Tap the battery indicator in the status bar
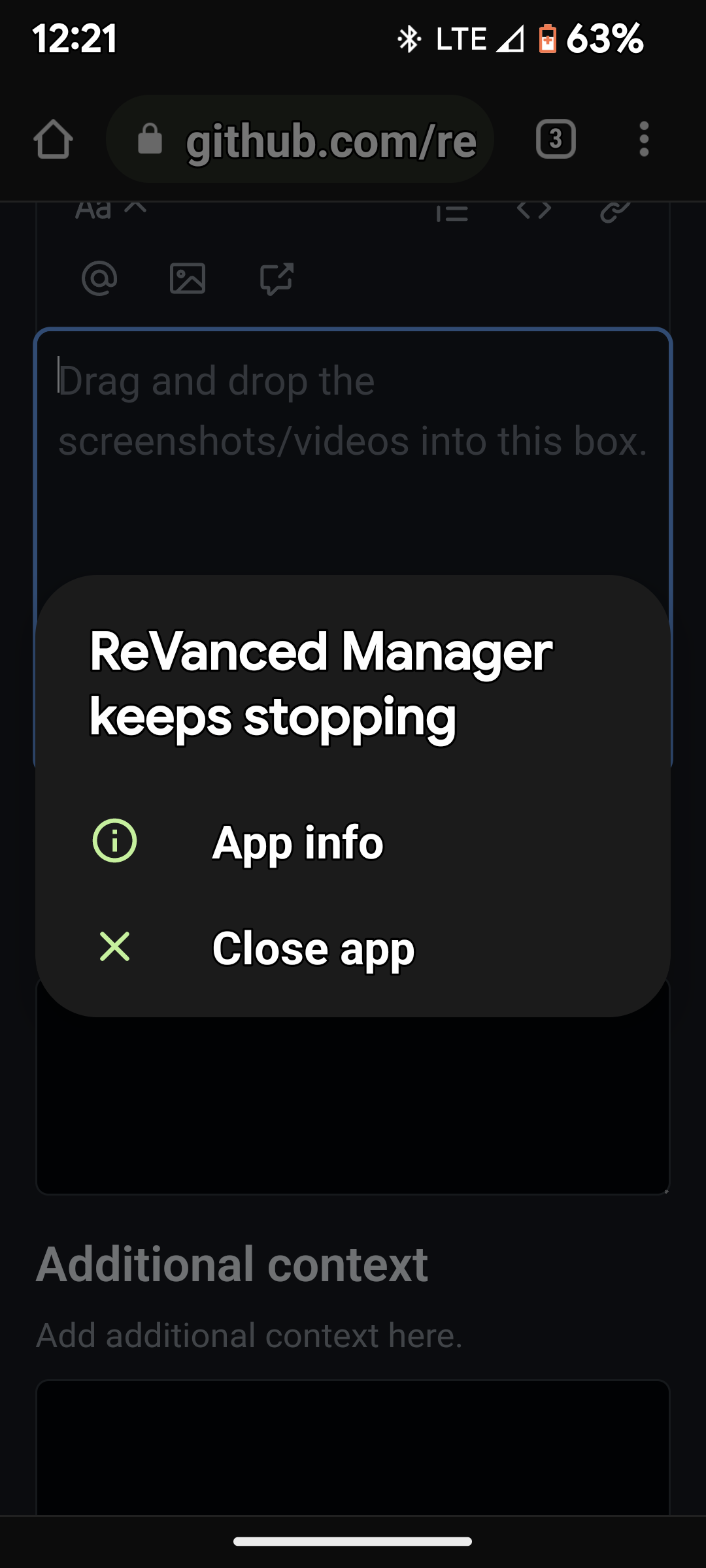 [x=546, y=39]
